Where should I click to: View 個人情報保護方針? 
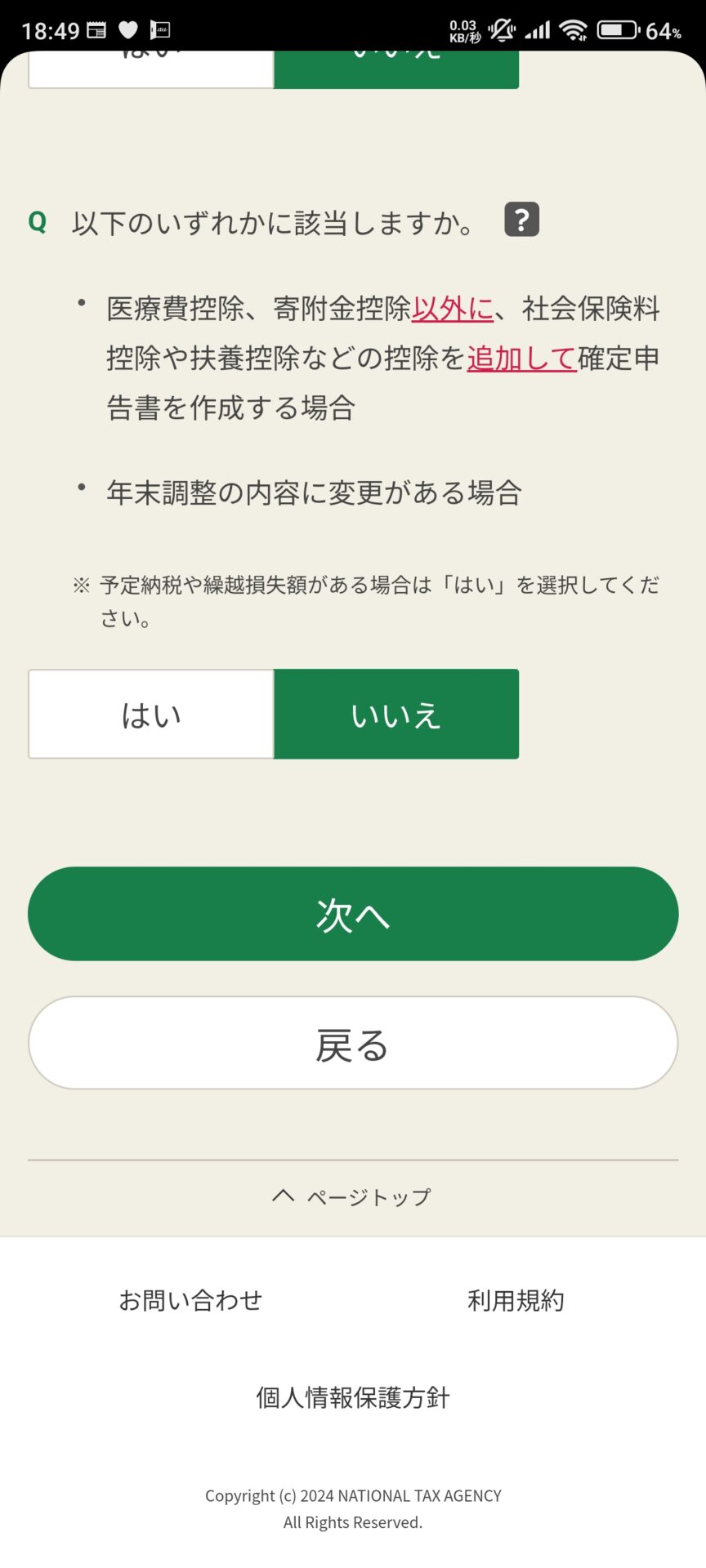click(x=353, y=1397)
